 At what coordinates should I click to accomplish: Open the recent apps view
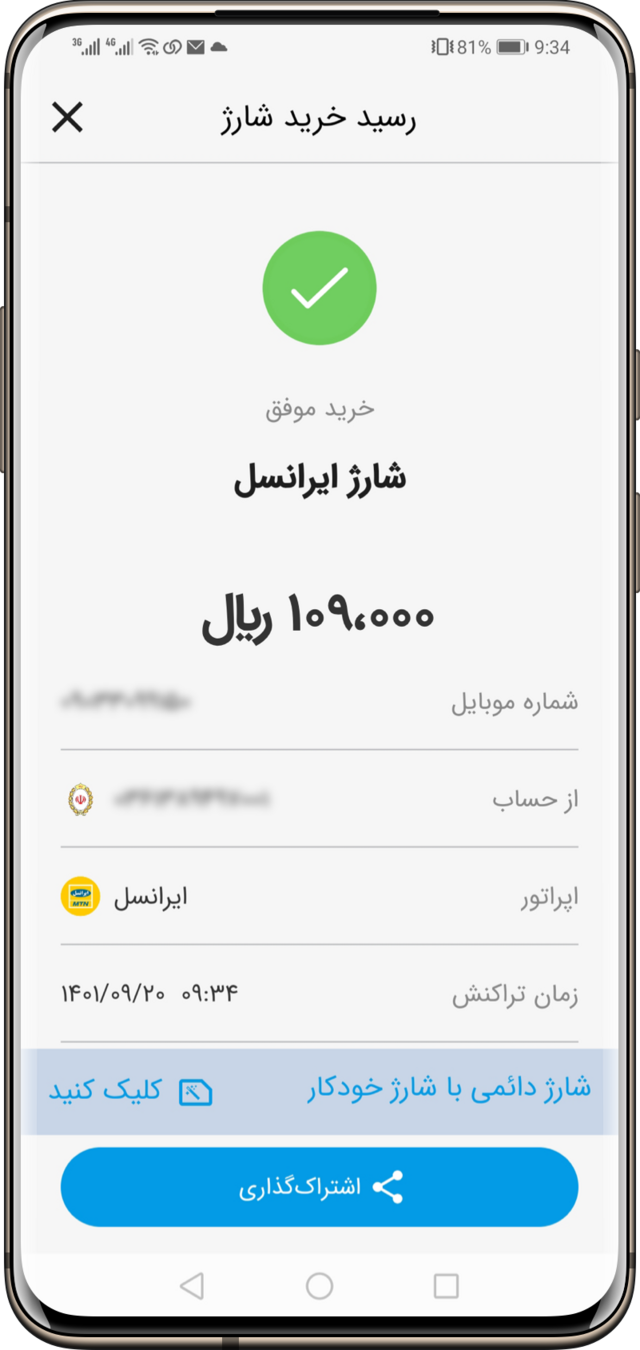coord(446,1286)
